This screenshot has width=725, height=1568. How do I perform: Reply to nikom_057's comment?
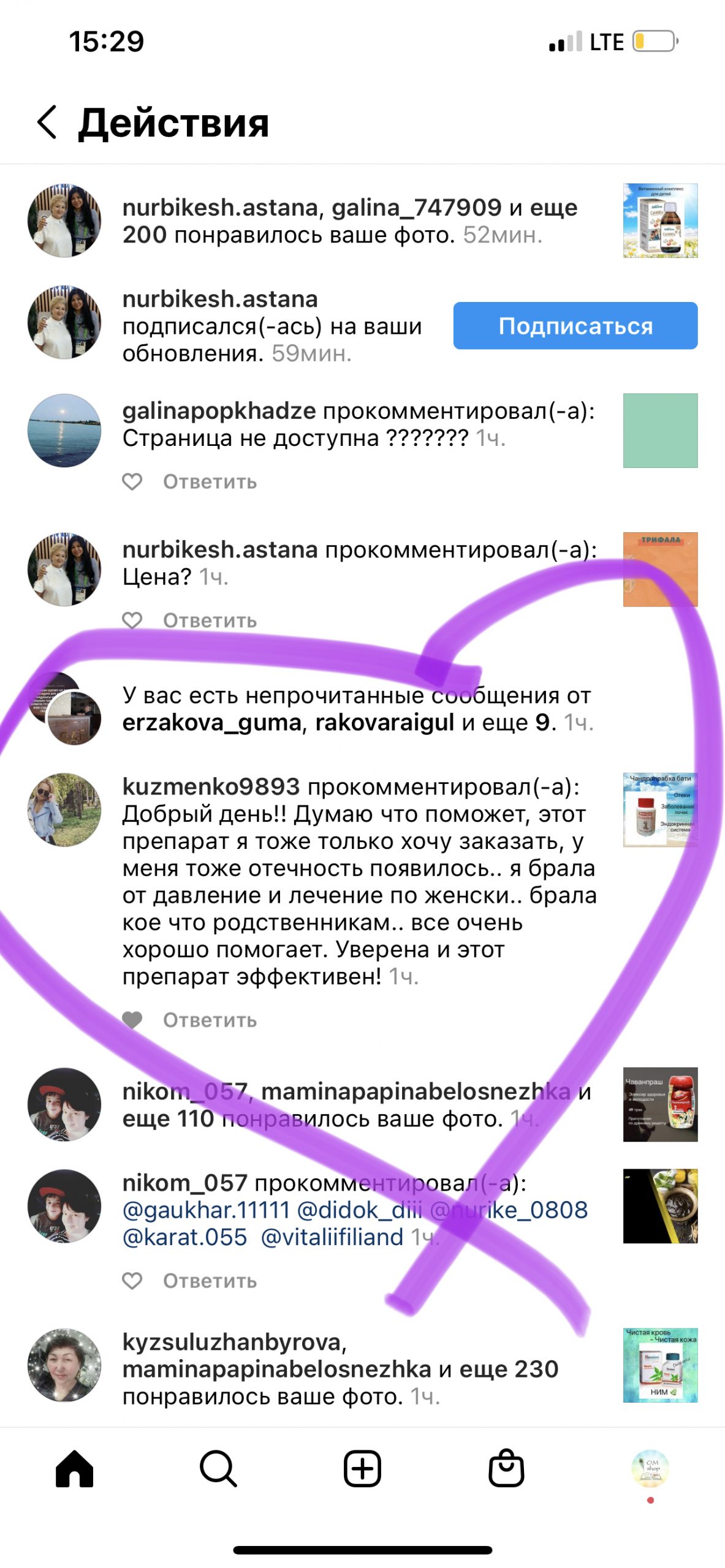(210, 1281)
